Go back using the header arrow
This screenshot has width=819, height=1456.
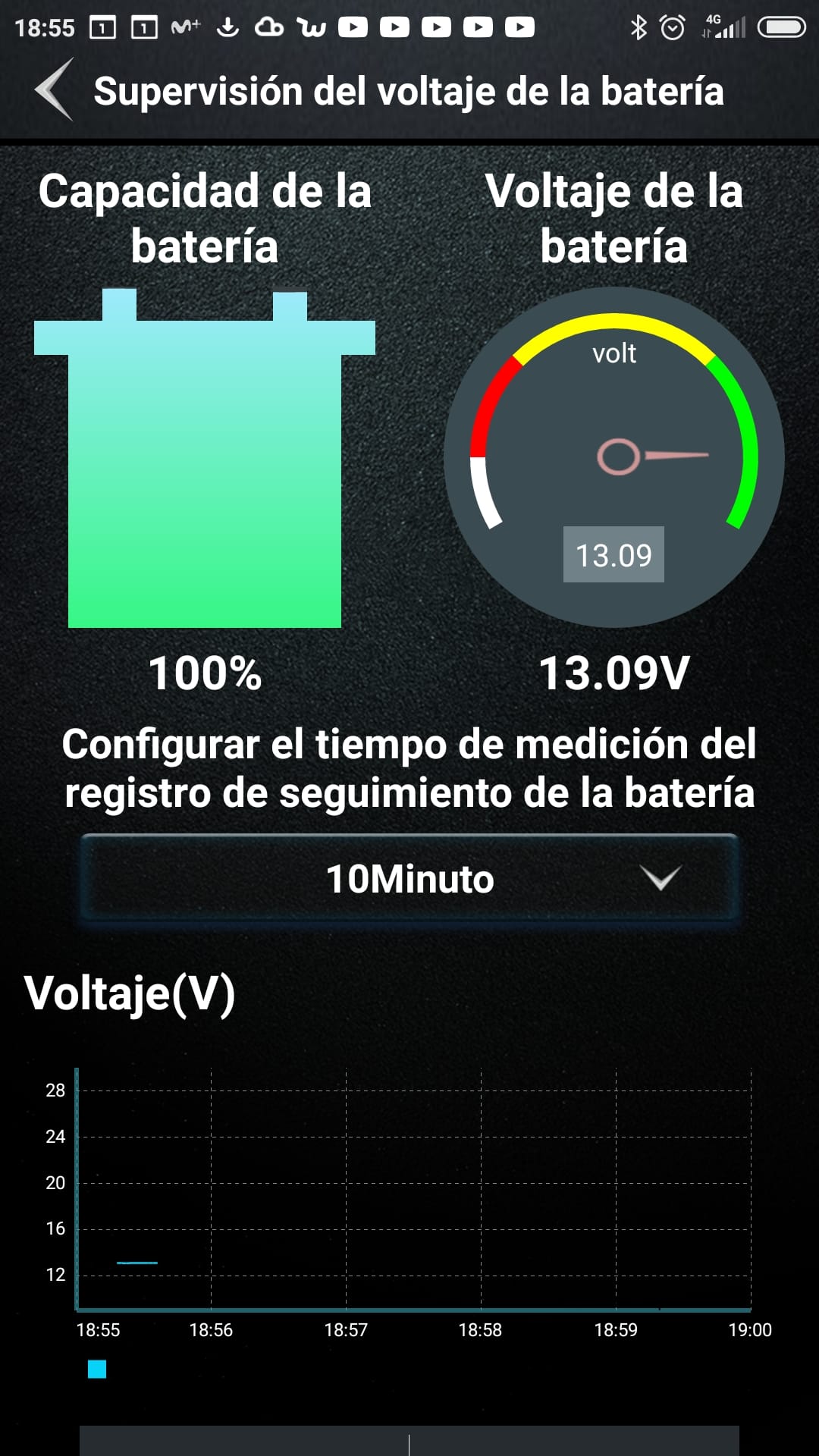[x=55, y=89]
